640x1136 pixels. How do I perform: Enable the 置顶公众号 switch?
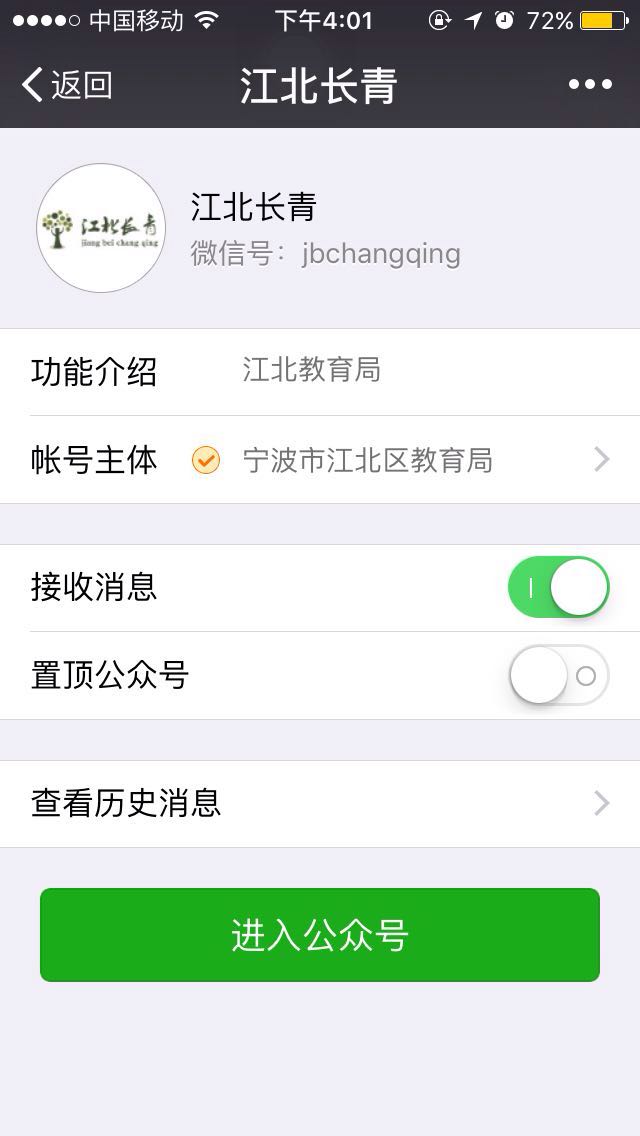[558, 675]
